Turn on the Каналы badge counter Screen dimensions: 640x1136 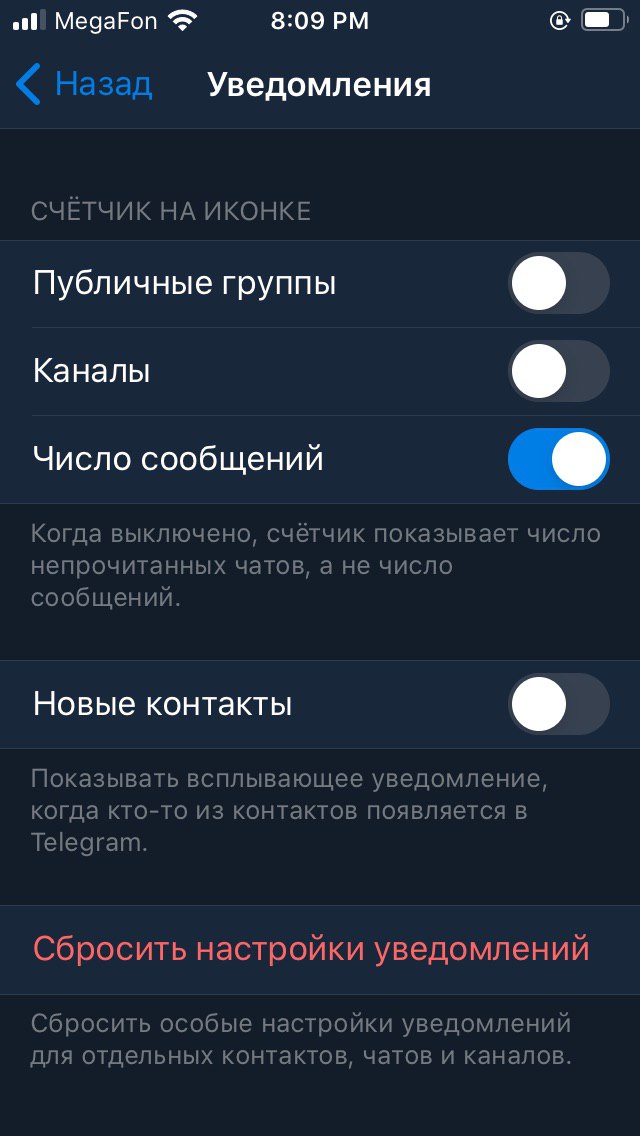point(558,371)
